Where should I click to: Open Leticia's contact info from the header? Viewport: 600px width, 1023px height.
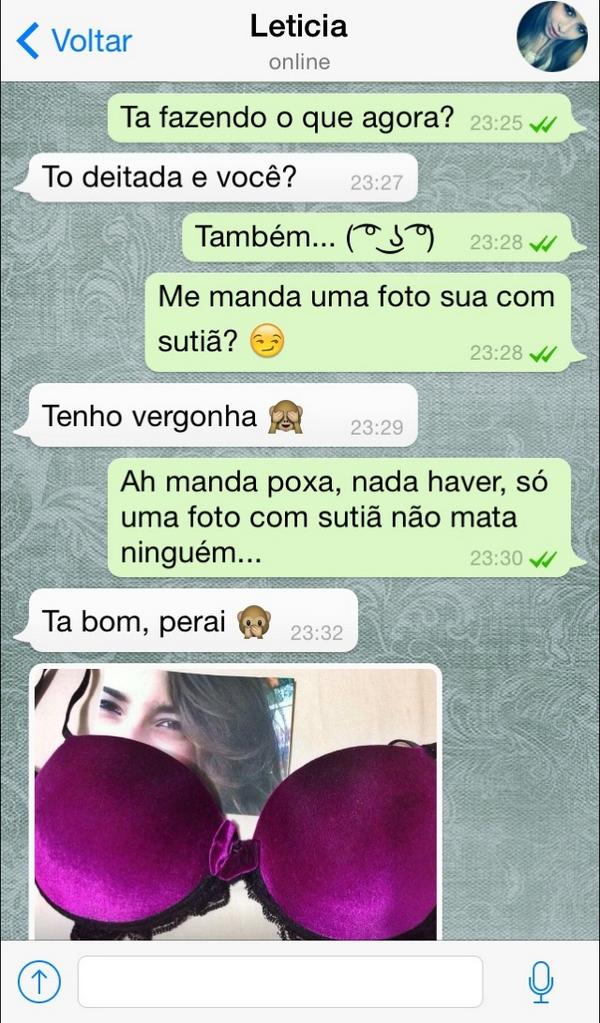(299, 40)
